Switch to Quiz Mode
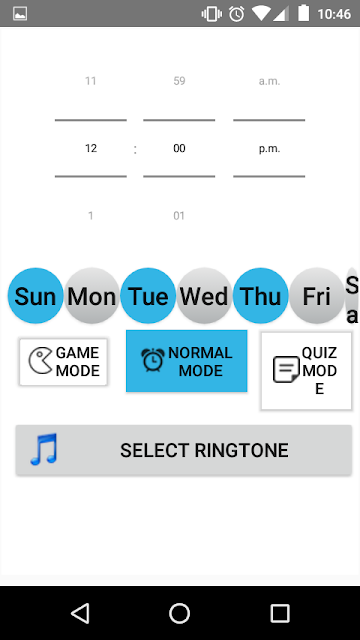Image resolution: width=360 pixels, height=640 pixels. click(x=306, y=371)
